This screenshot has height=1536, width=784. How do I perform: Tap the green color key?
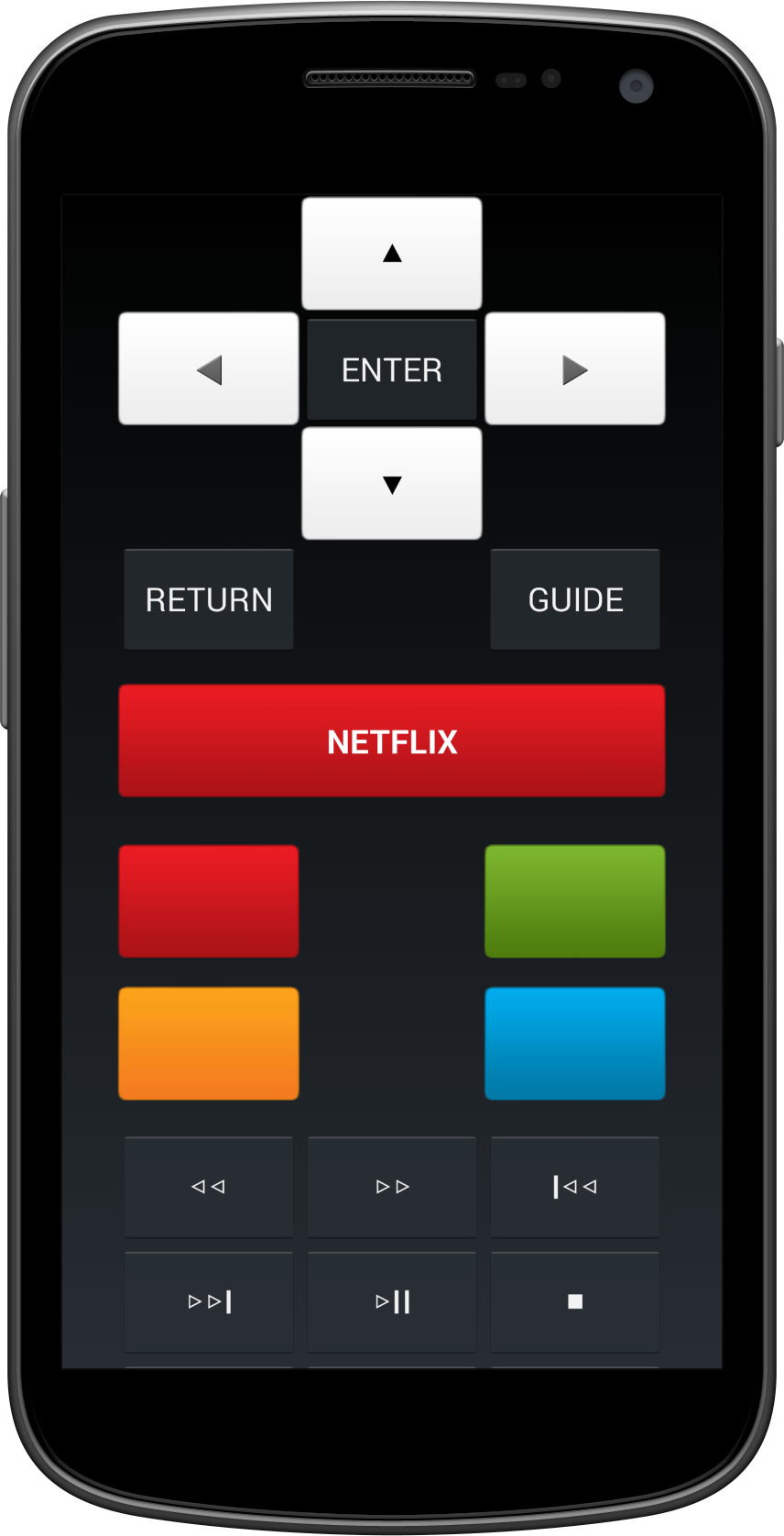pyautogui.click(x=575, y=901)
